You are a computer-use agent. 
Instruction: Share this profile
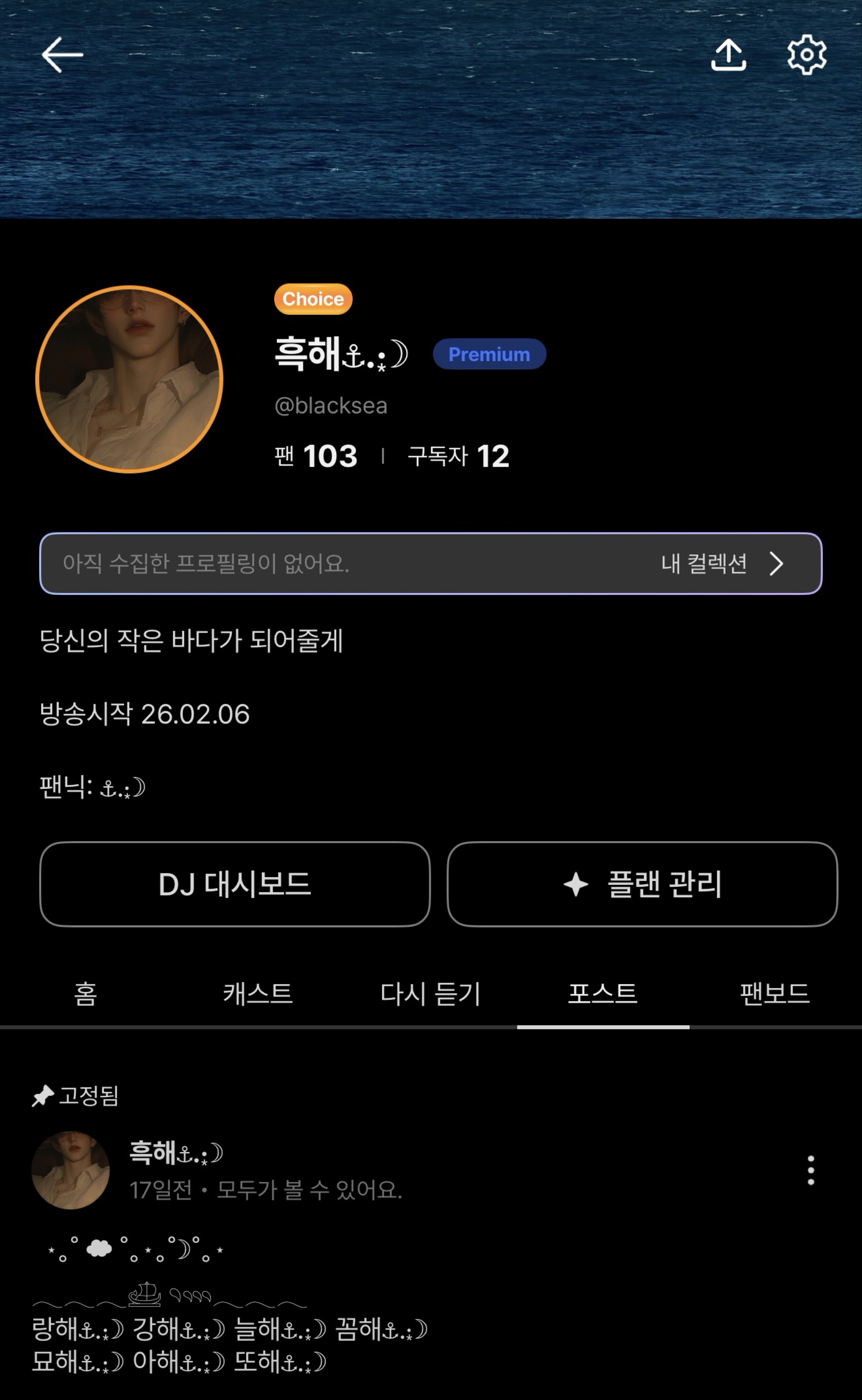tap(728, 55)
